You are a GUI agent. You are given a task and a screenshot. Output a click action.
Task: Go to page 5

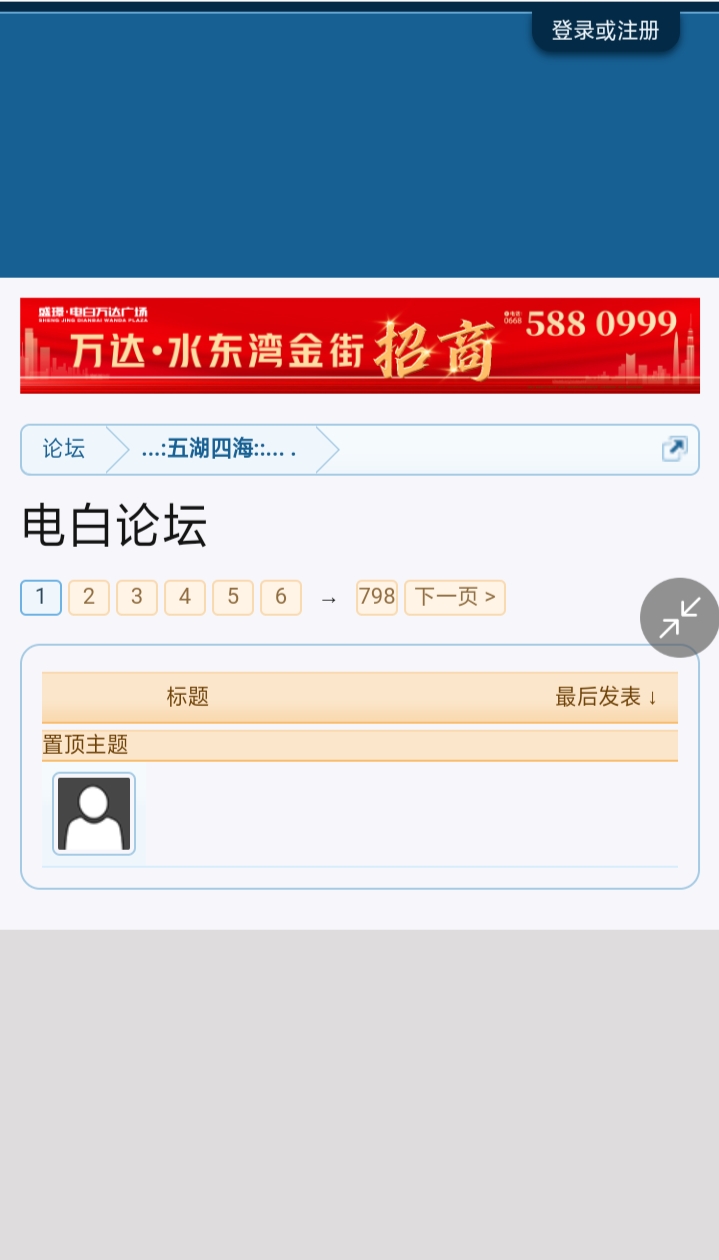(232, 597)
